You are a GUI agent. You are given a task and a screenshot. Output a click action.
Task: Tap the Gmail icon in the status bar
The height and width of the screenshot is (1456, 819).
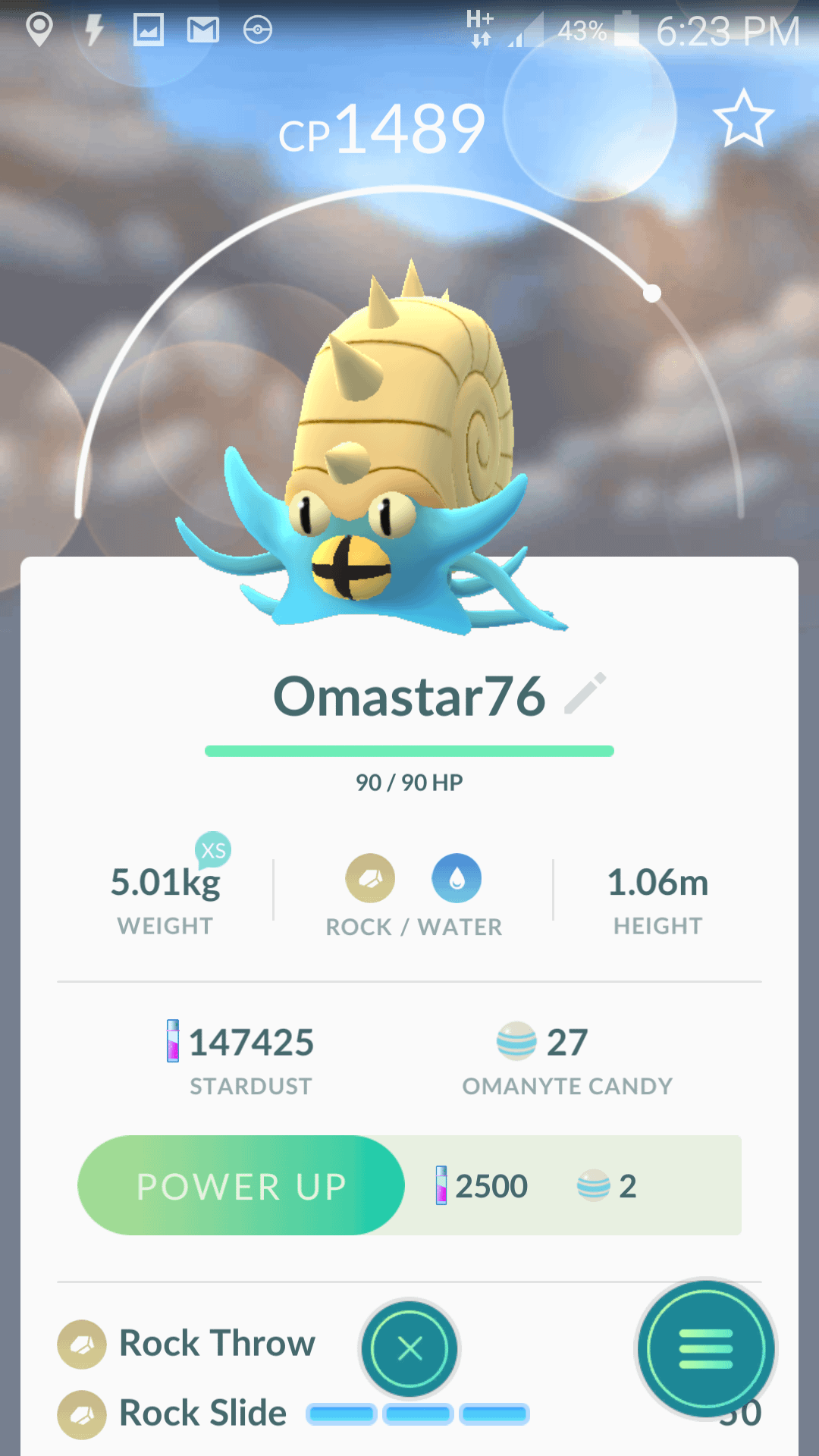click(201, 29)
